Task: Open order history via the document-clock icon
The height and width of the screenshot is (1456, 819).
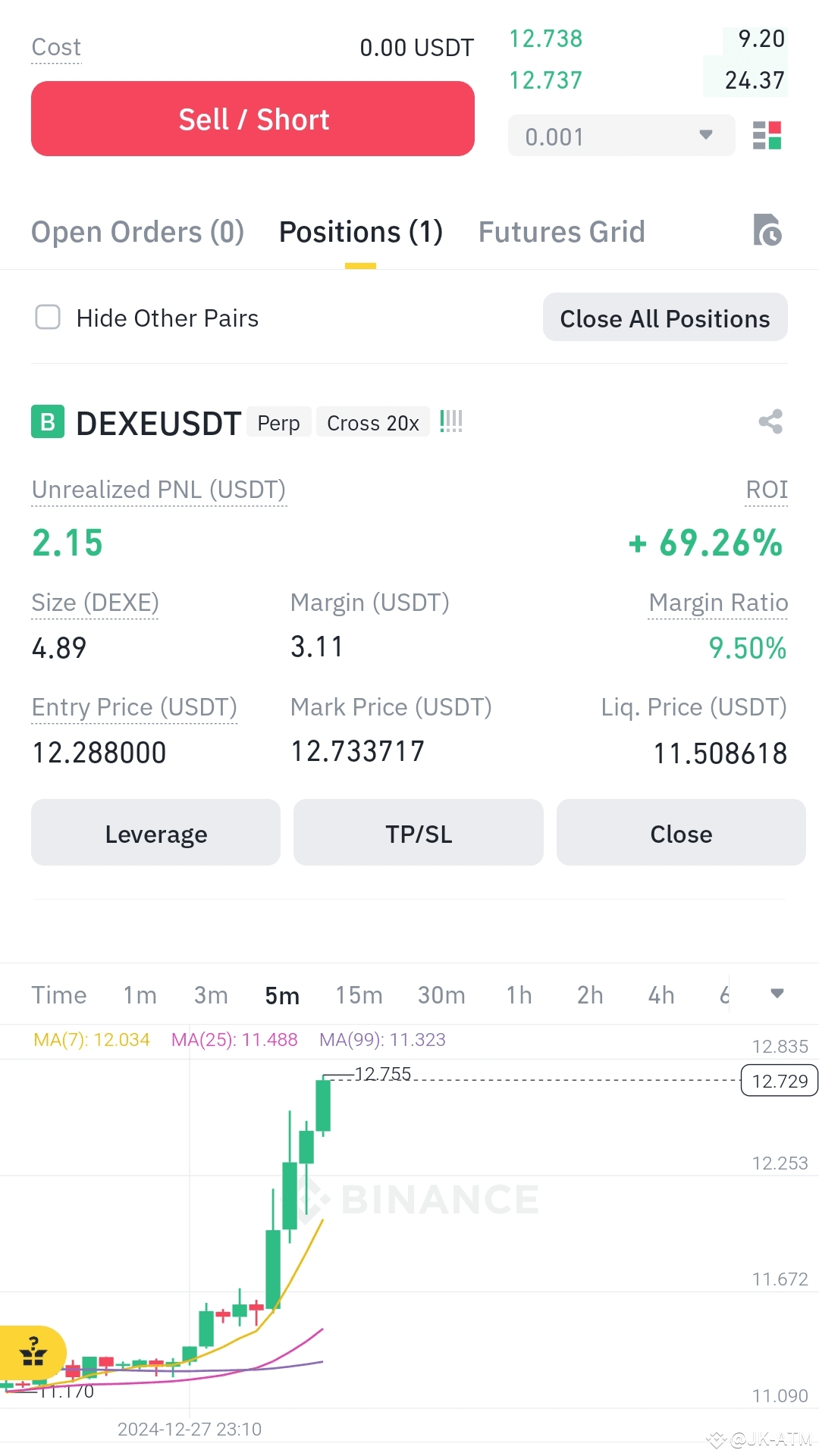Action: point(768,231)
